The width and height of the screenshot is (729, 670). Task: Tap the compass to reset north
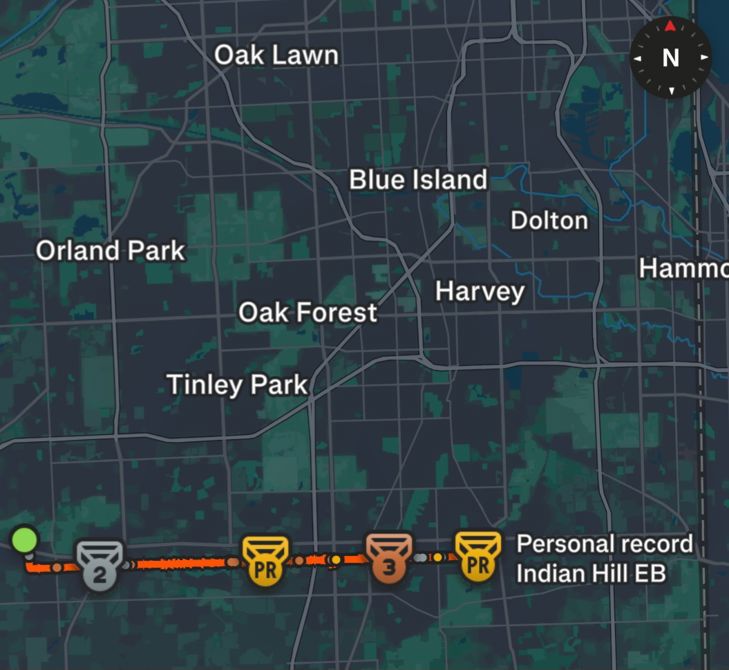[x=671, y=58]
